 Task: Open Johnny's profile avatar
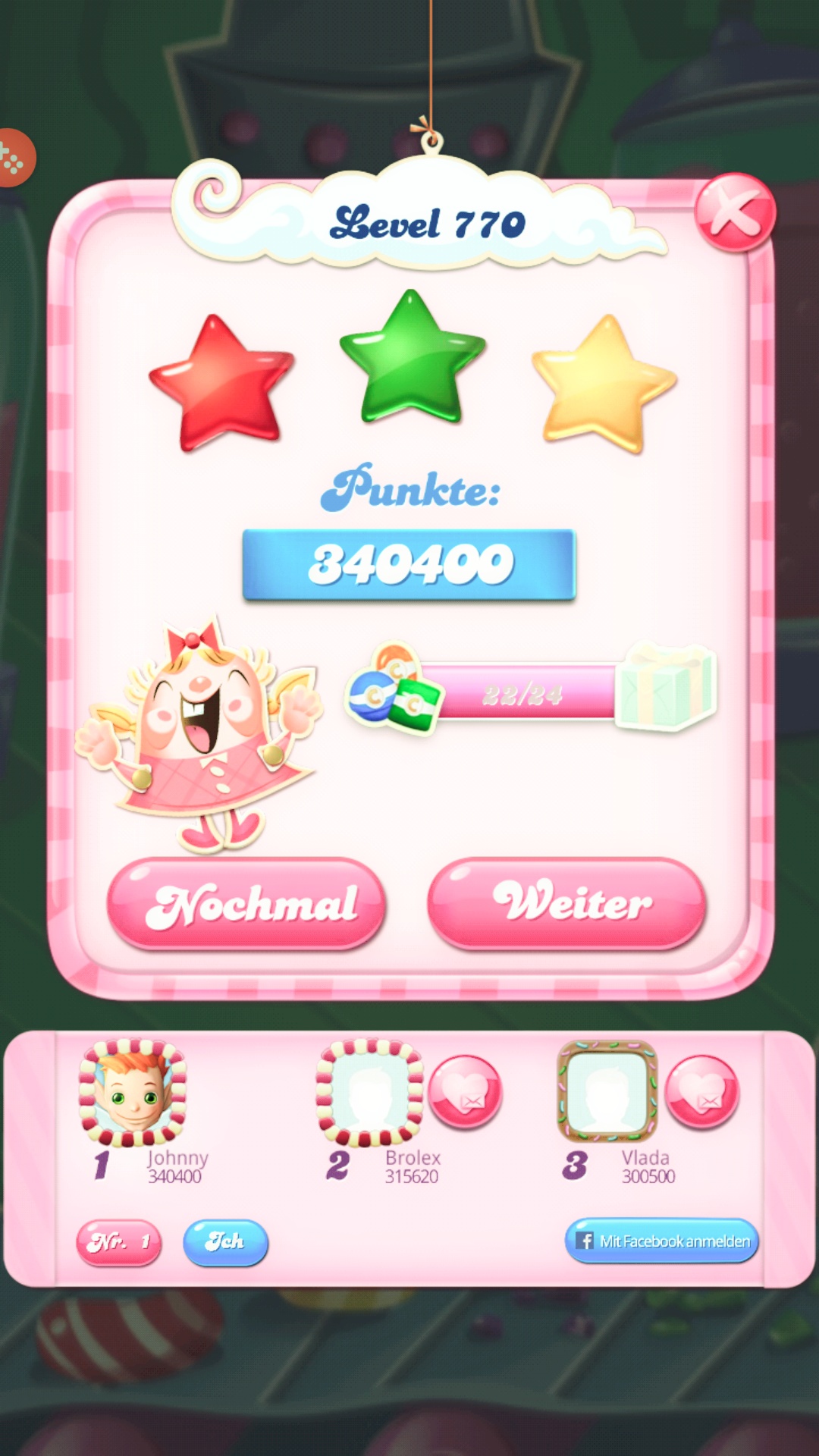tap(133, 1092)
